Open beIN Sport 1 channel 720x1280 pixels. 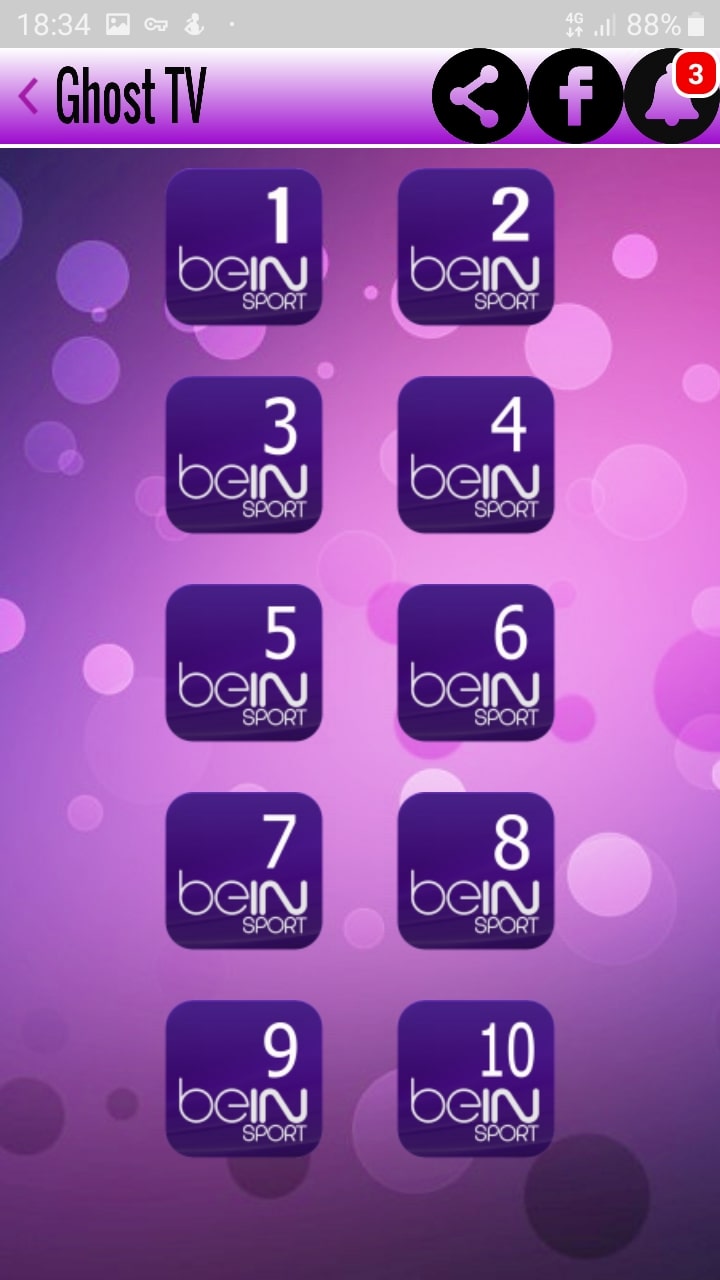click(x=244, y=247)
